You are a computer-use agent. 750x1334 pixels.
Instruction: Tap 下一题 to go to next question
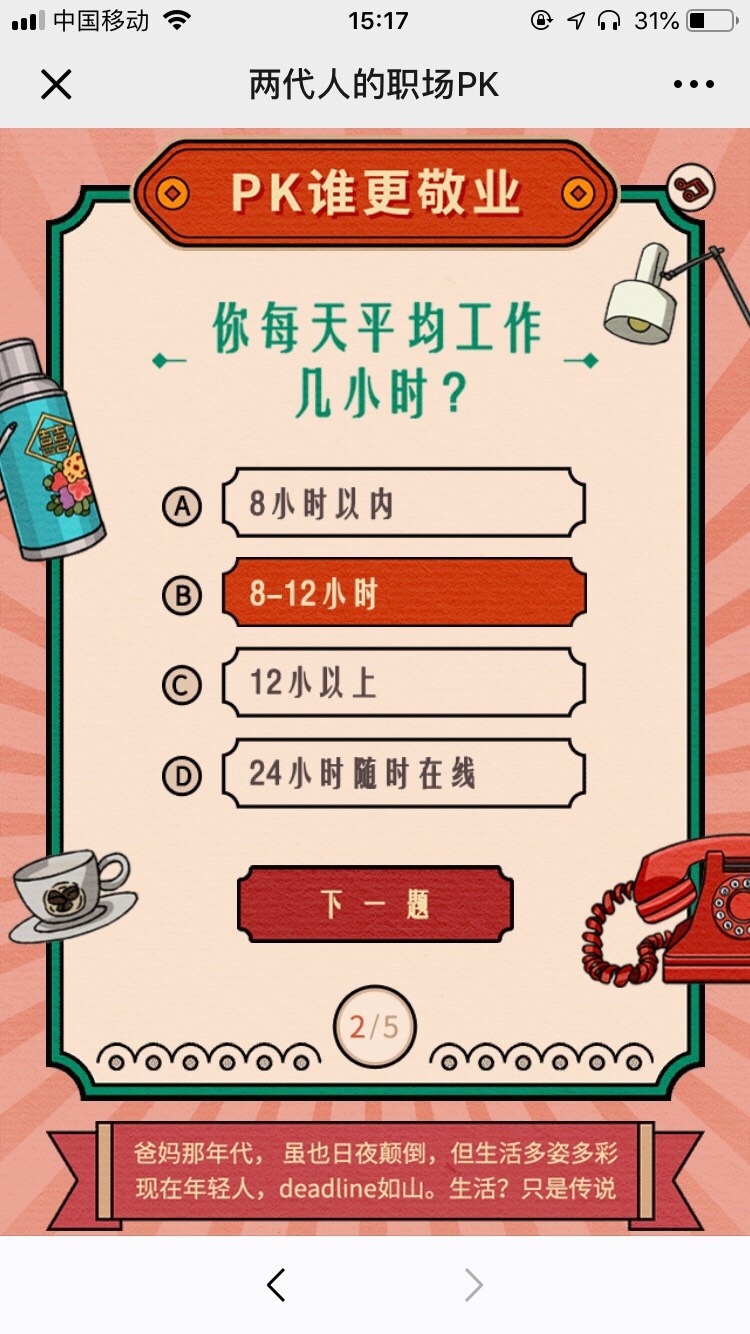pyautogui.click(x=375, y=905)
